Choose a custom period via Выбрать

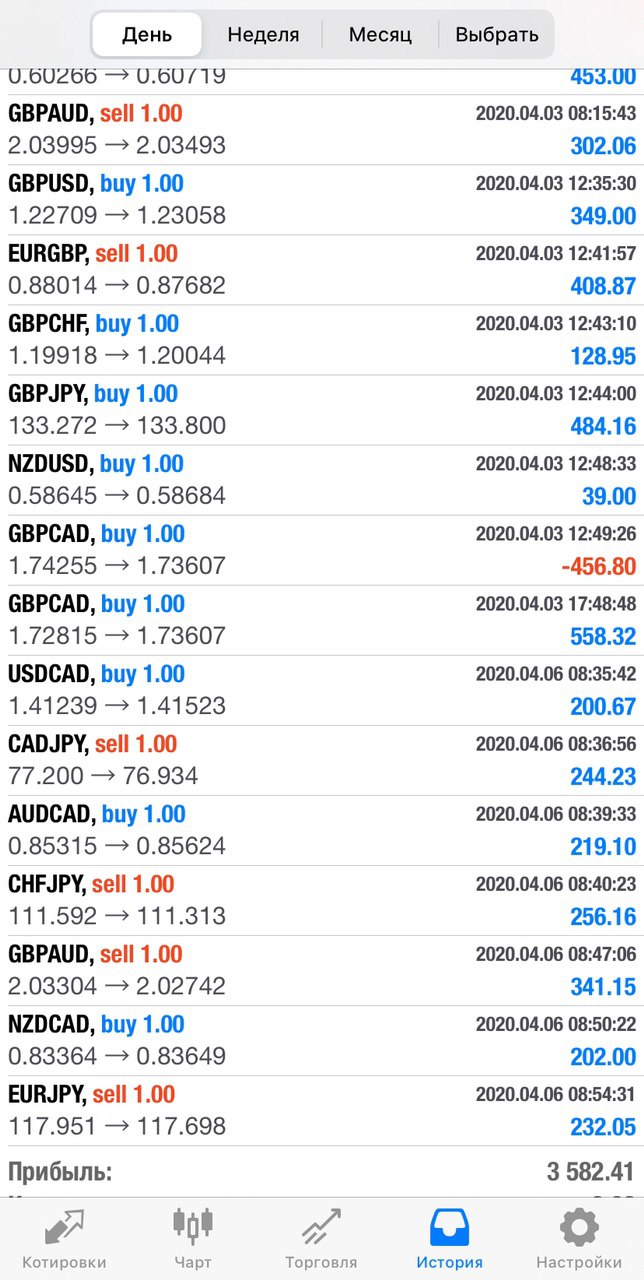point(497,35)
